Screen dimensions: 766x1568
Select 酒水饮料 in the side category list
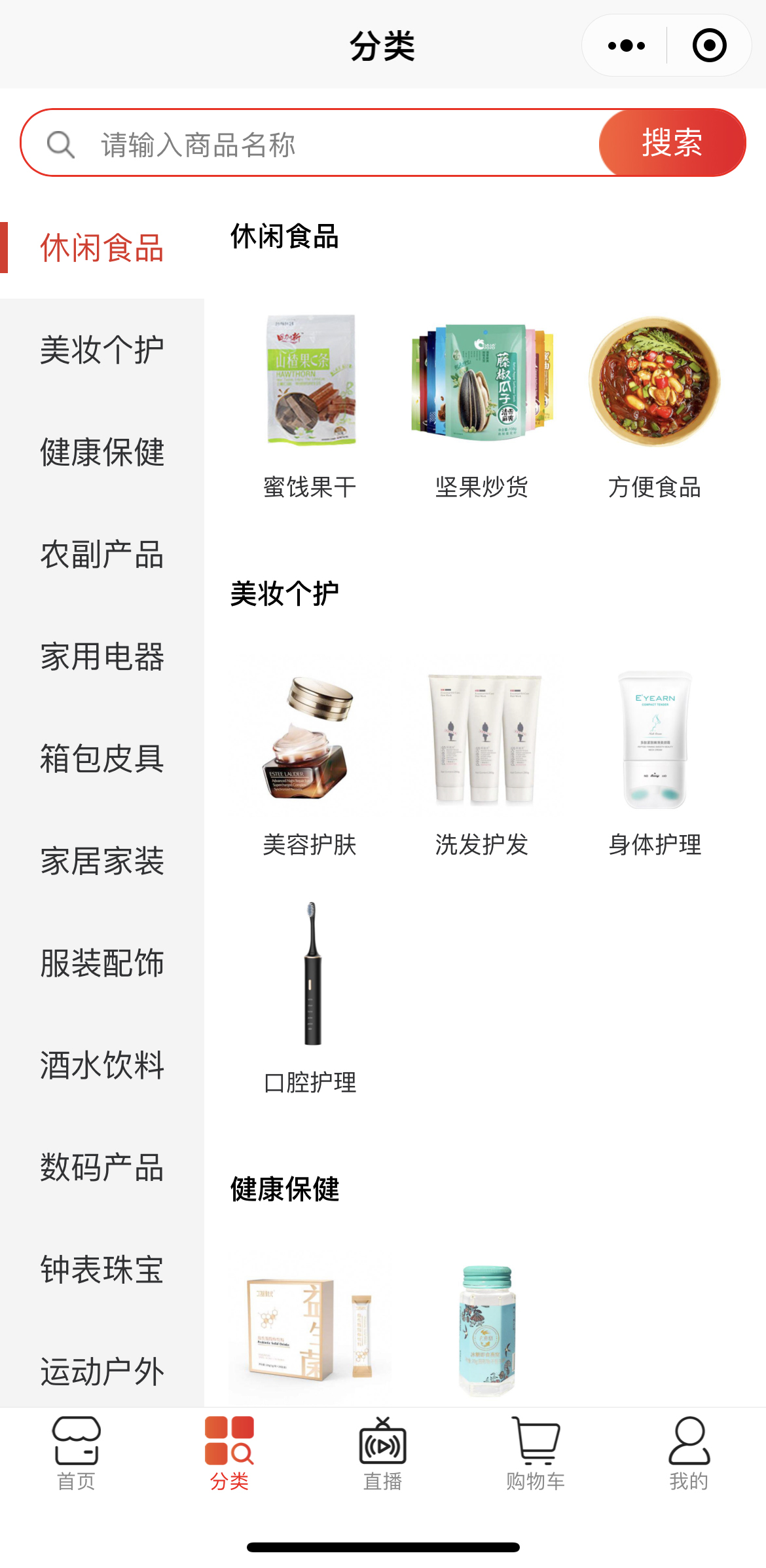point(101,1065)
